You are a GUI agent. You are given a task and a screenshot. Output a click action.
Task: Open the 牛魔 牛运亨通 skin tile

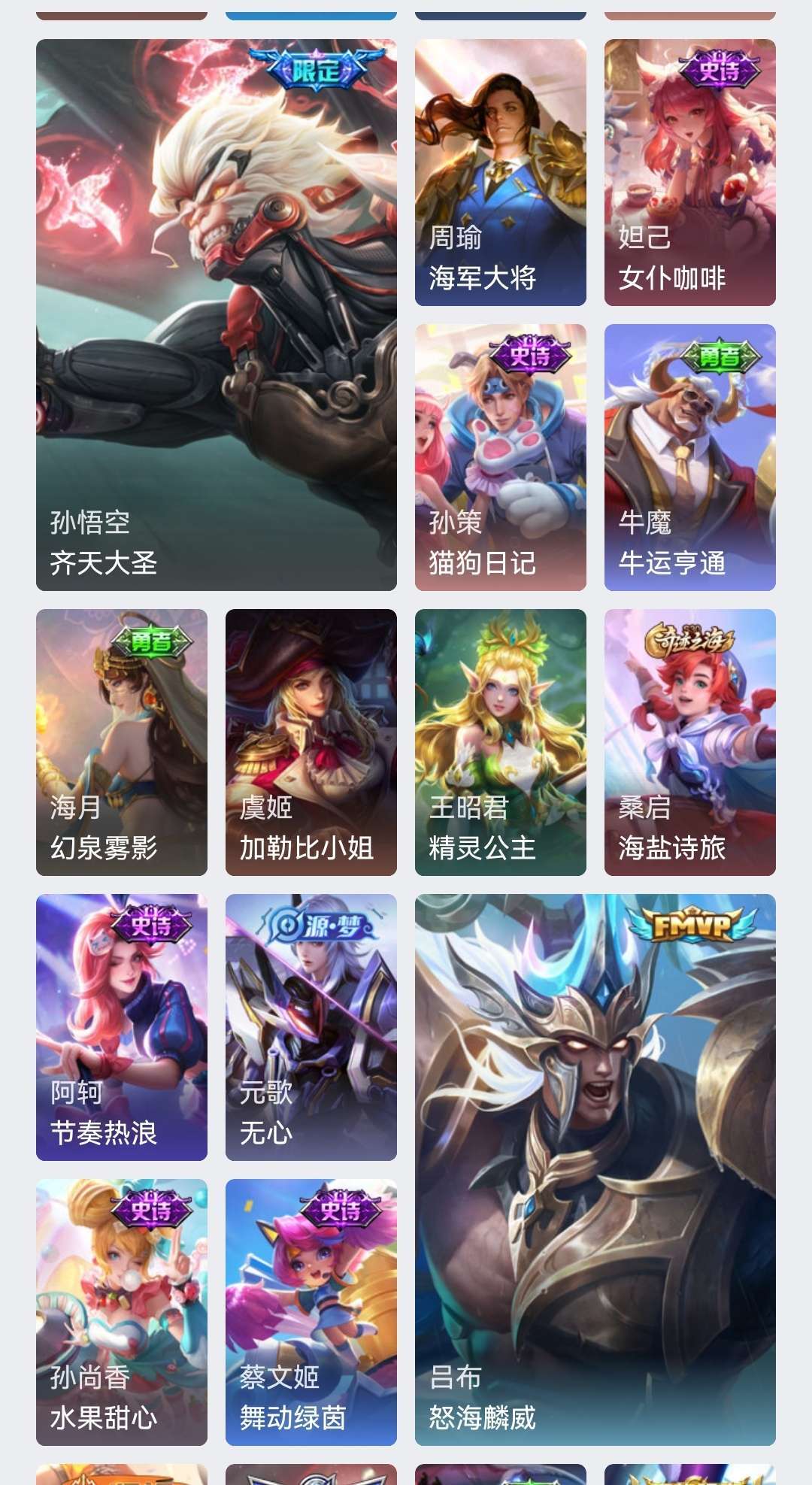(690, 457)
